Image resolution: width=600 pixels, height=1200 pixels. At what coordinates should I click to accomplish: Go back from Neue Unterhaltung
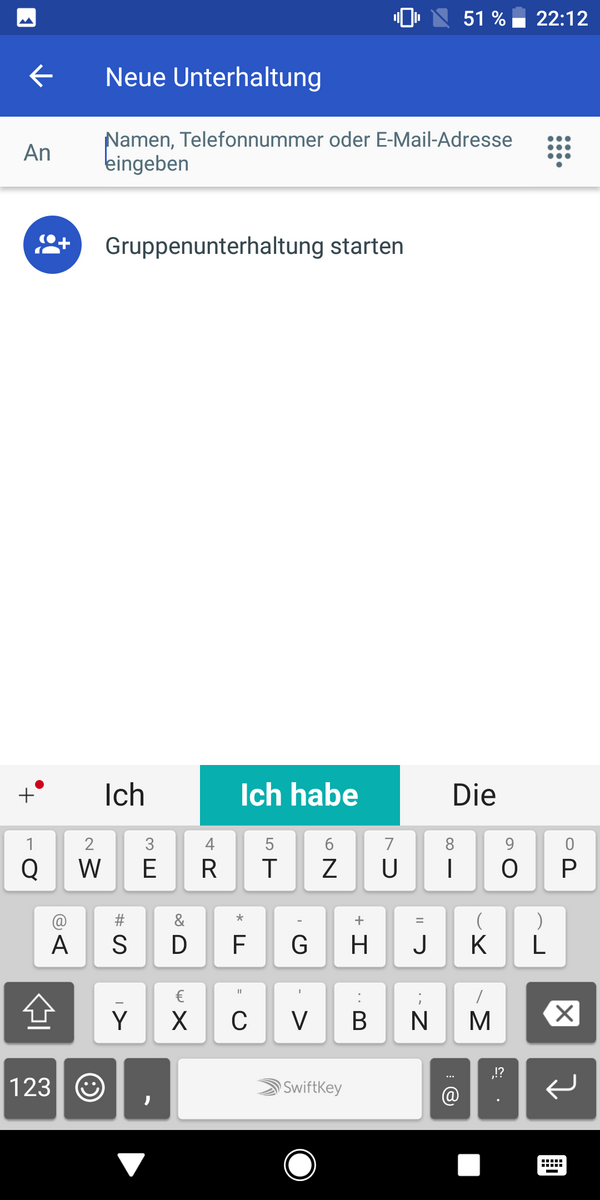pyautogui.click(x=41, y=77)
